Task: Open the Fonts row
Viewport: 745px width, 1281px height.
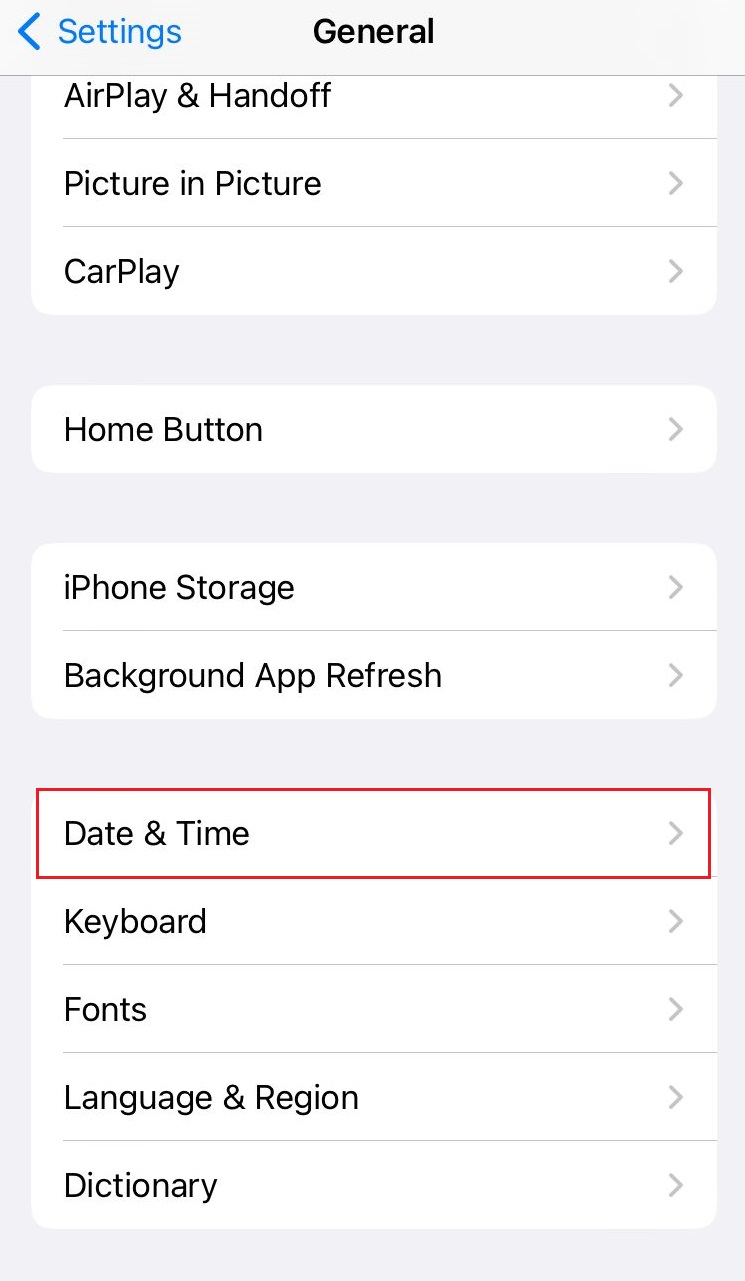Action: [373, 1010]
